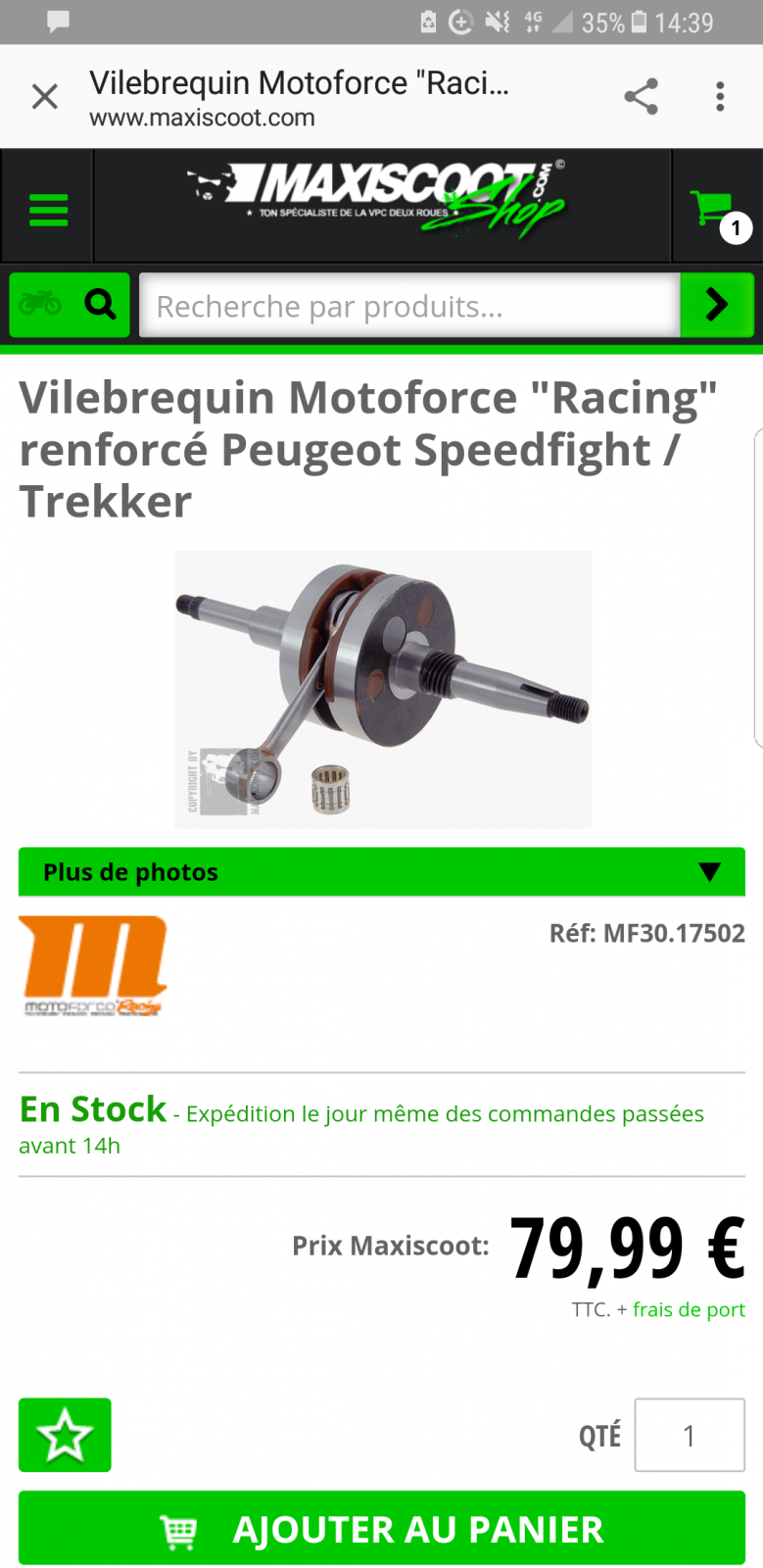Submit search with the green arrow
Image resolution: width=763 pixels, height=1568 pixels.
(x=717, y=305)
